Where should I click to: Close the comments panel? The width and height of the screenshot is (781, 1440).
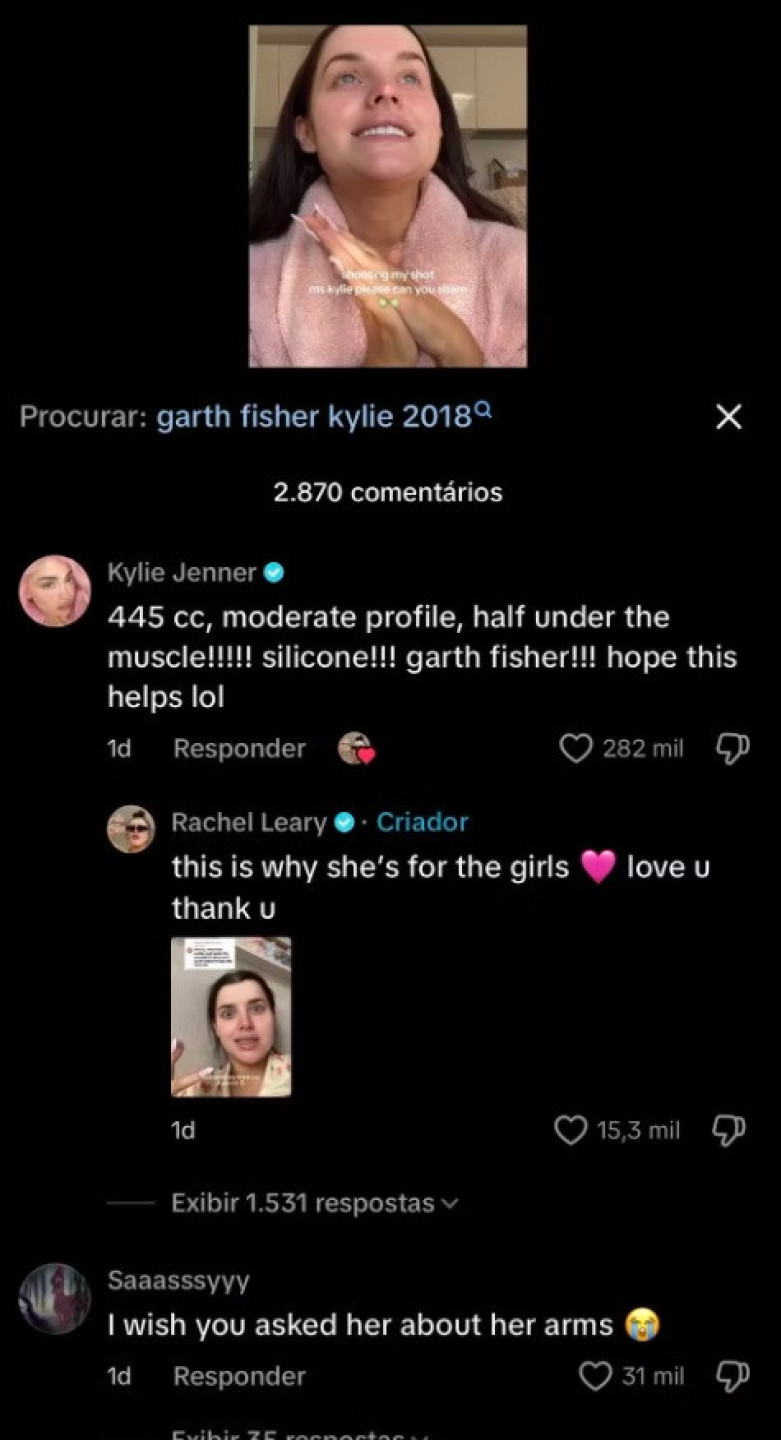(730, 417)
